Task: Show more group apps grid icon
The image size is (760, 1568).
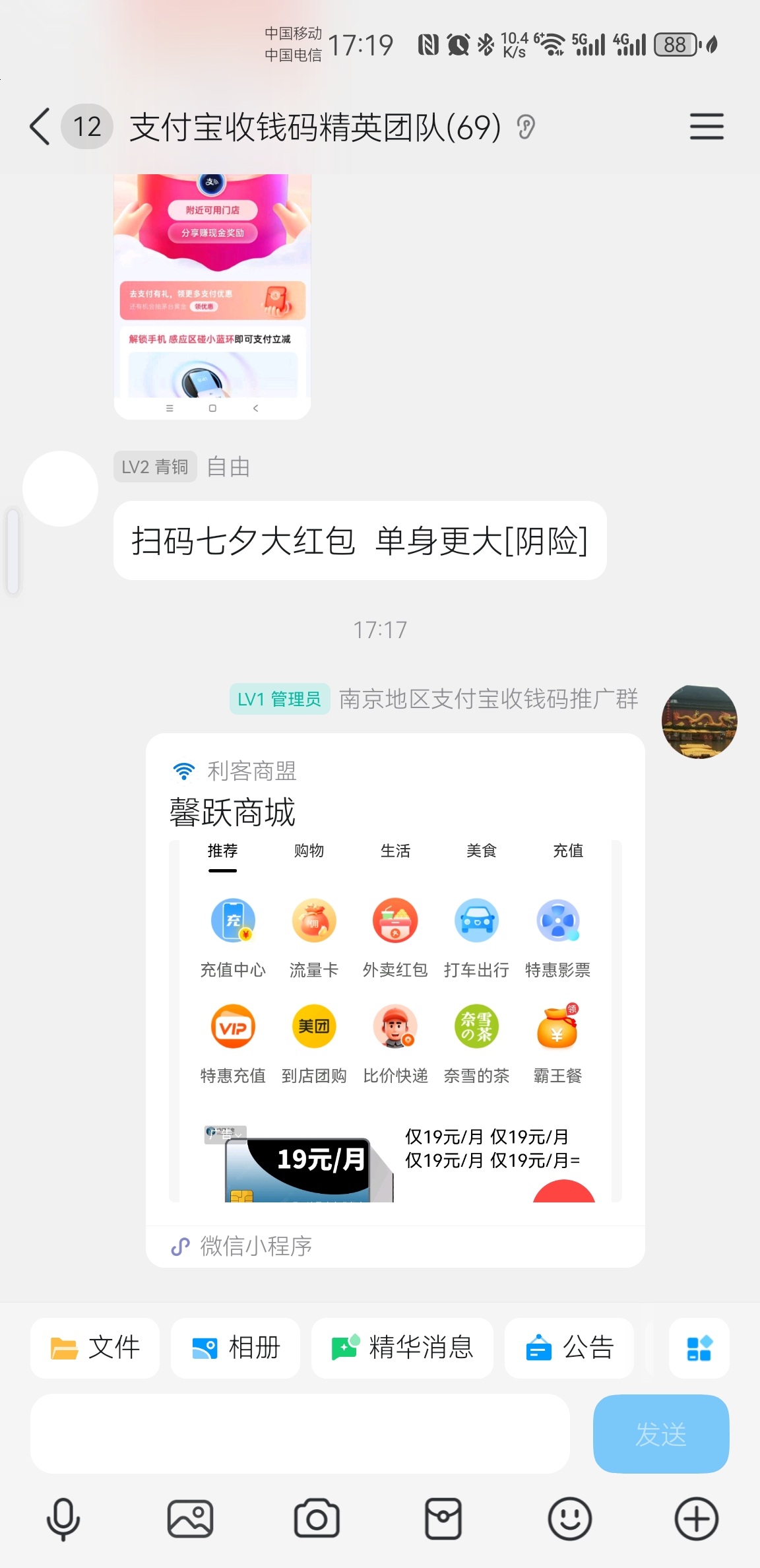Action: 699,1348
